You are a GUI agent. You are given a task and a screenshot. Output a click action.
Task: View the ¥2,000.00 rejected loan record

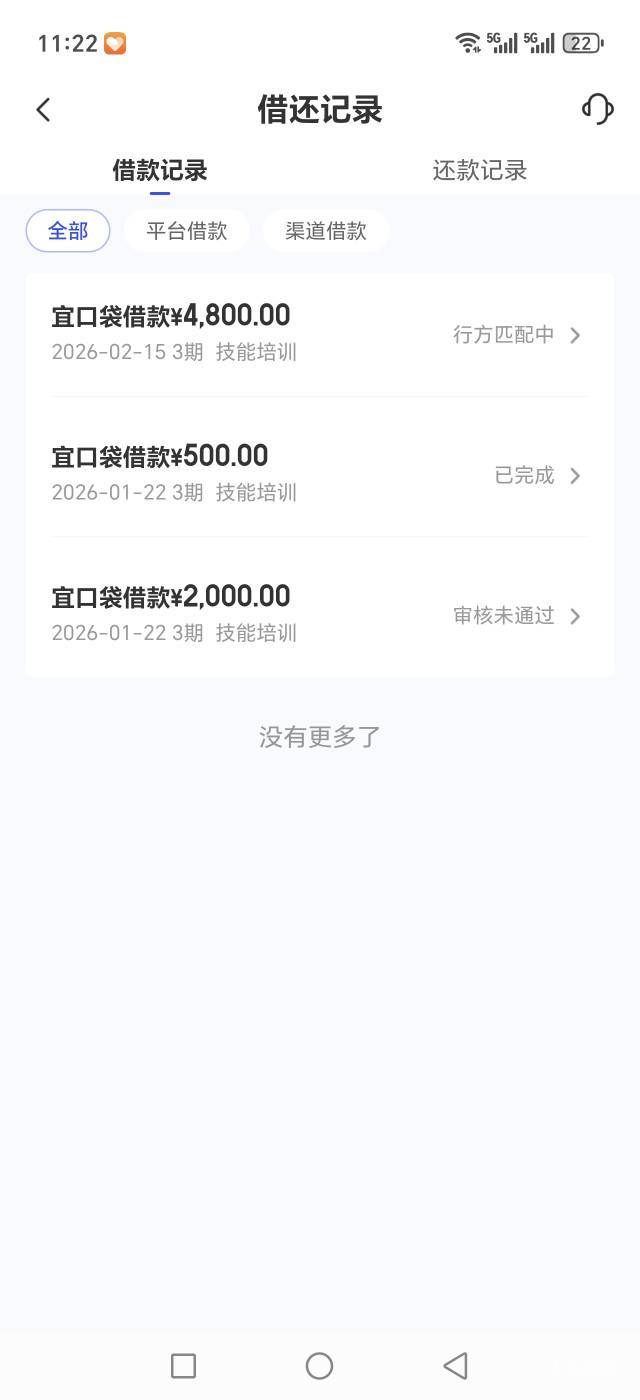coord(320,614)
